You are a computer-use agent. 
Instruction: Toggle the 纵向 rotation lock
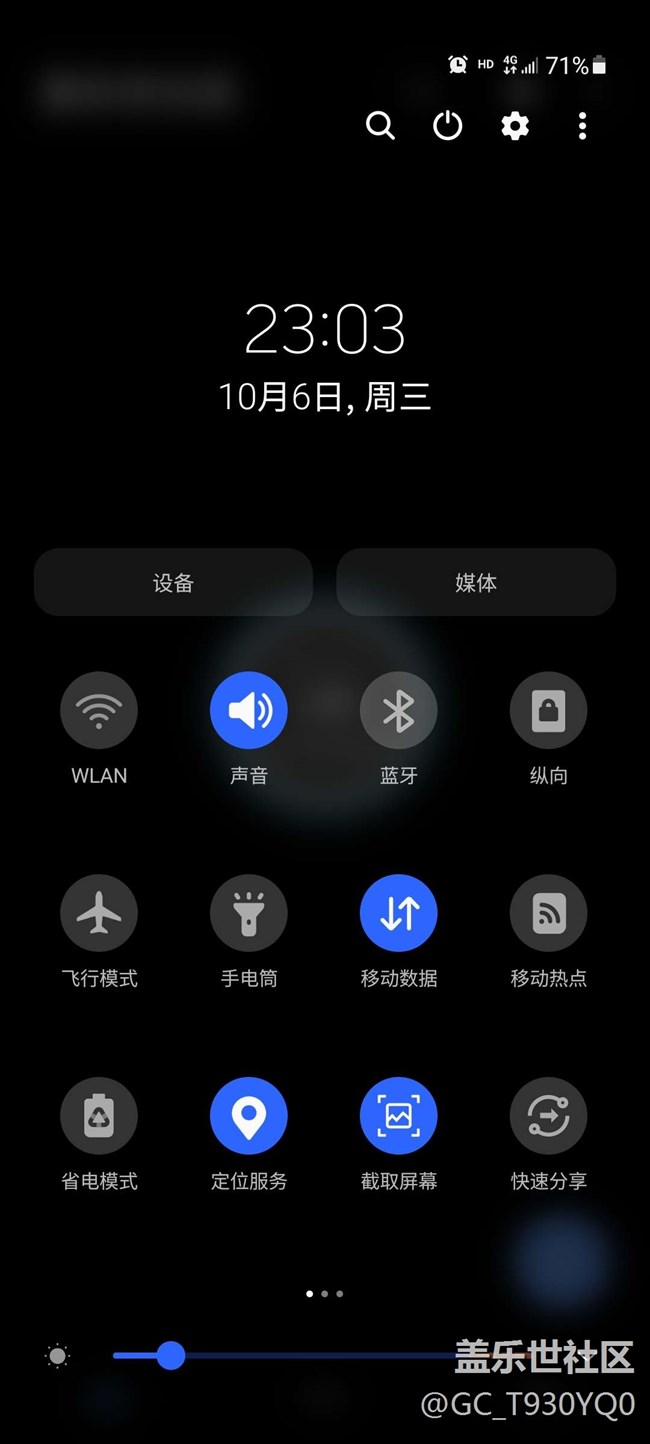point(549,711)
